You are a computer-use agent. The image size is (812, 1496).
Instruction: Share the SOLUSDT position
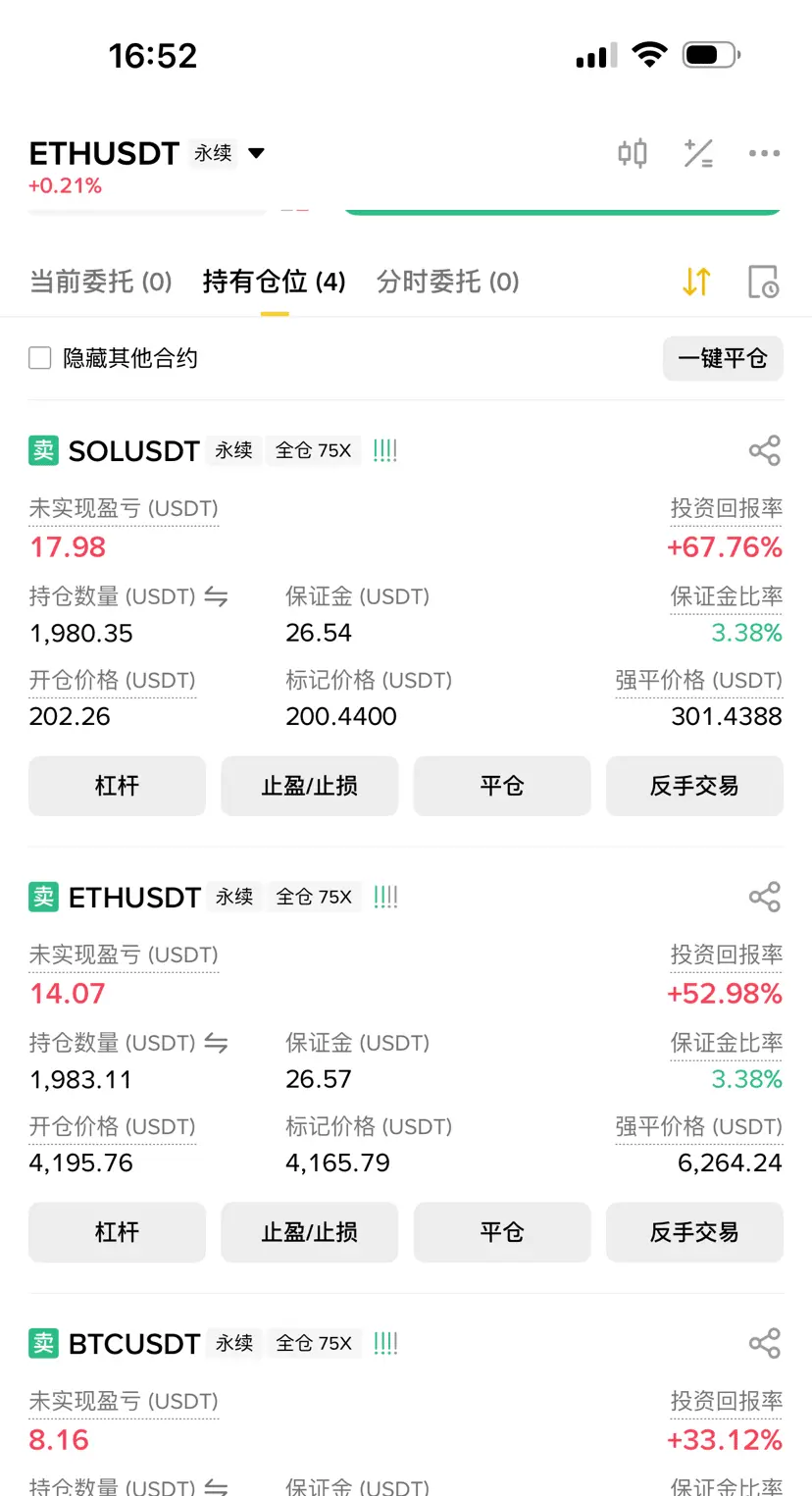764,450
